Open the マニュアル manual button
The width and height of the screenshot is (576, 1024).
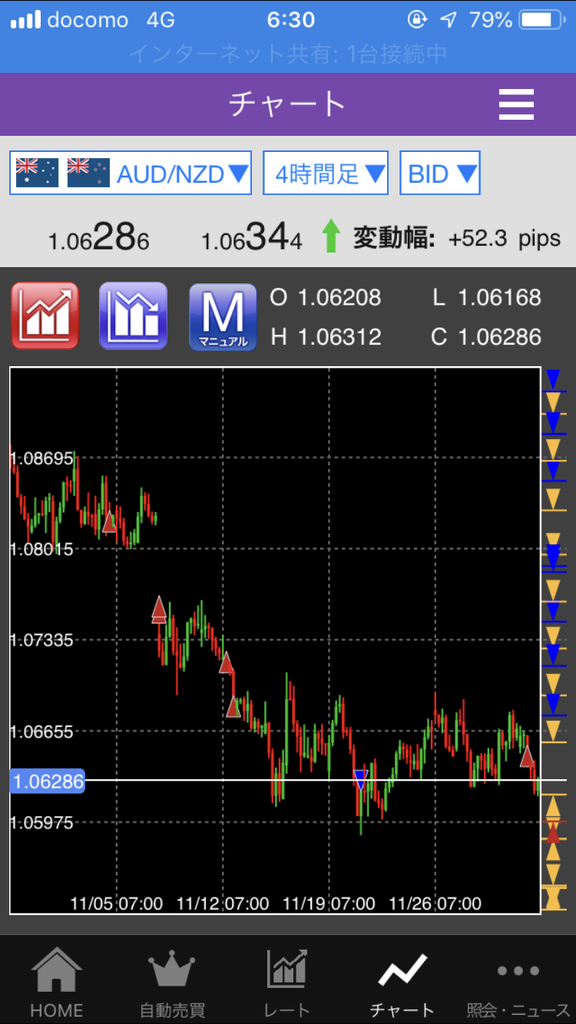(x=223, y=317)
